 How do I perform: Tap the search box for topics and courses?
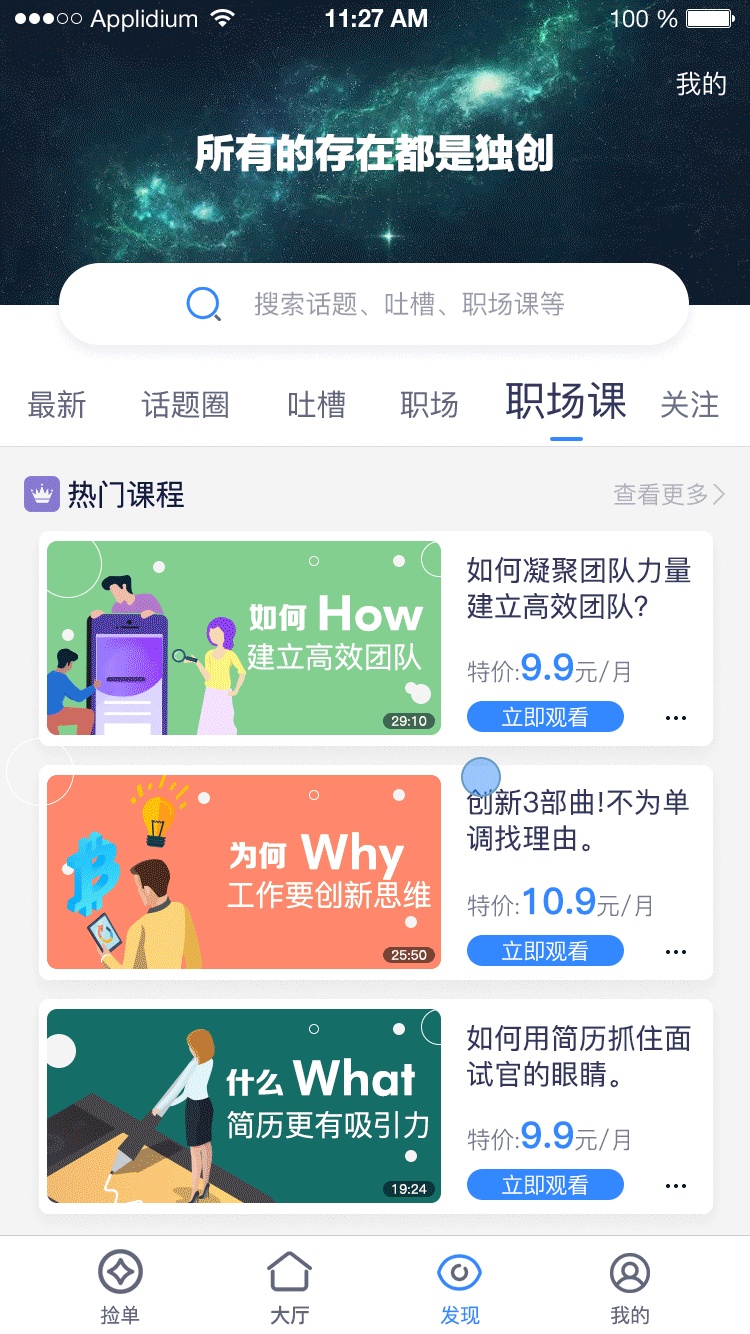374,304
